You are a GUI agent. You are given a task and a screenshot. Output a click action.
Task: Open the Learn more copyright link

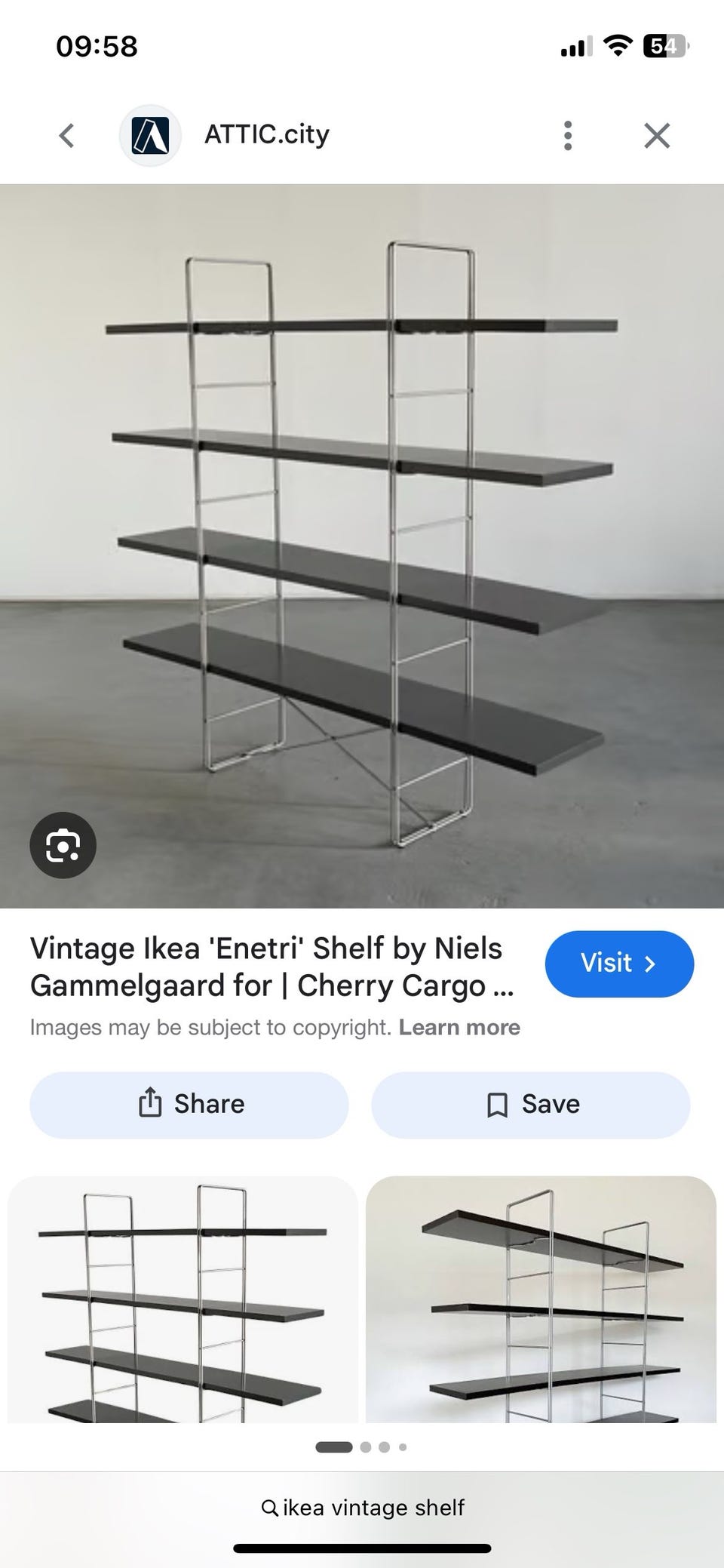[x=459, y=1027]
